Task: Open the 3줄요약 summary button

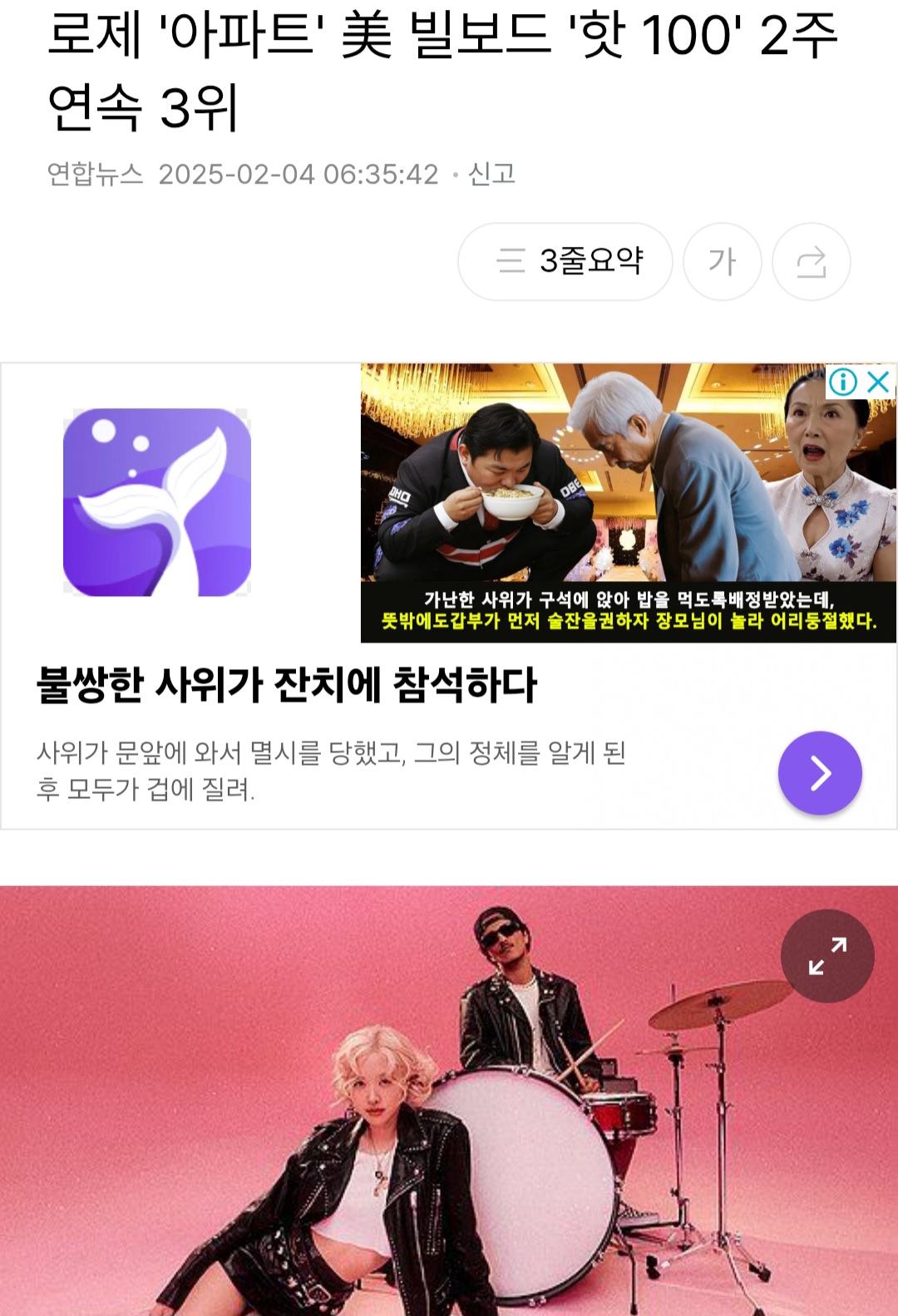Action: click(x=565, y=262)
